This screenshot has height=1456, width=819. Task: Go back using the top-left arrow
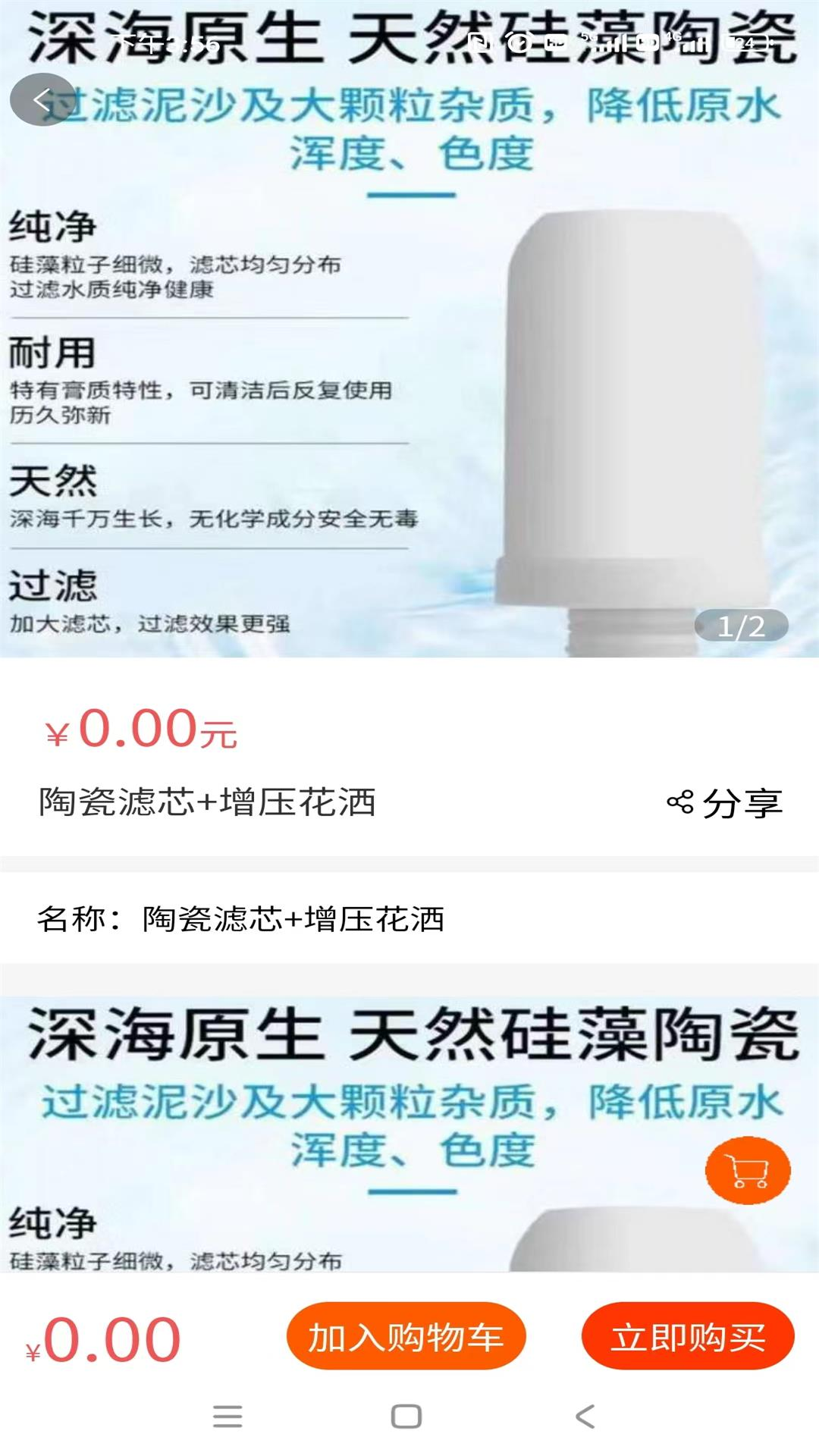pos(42,99)
